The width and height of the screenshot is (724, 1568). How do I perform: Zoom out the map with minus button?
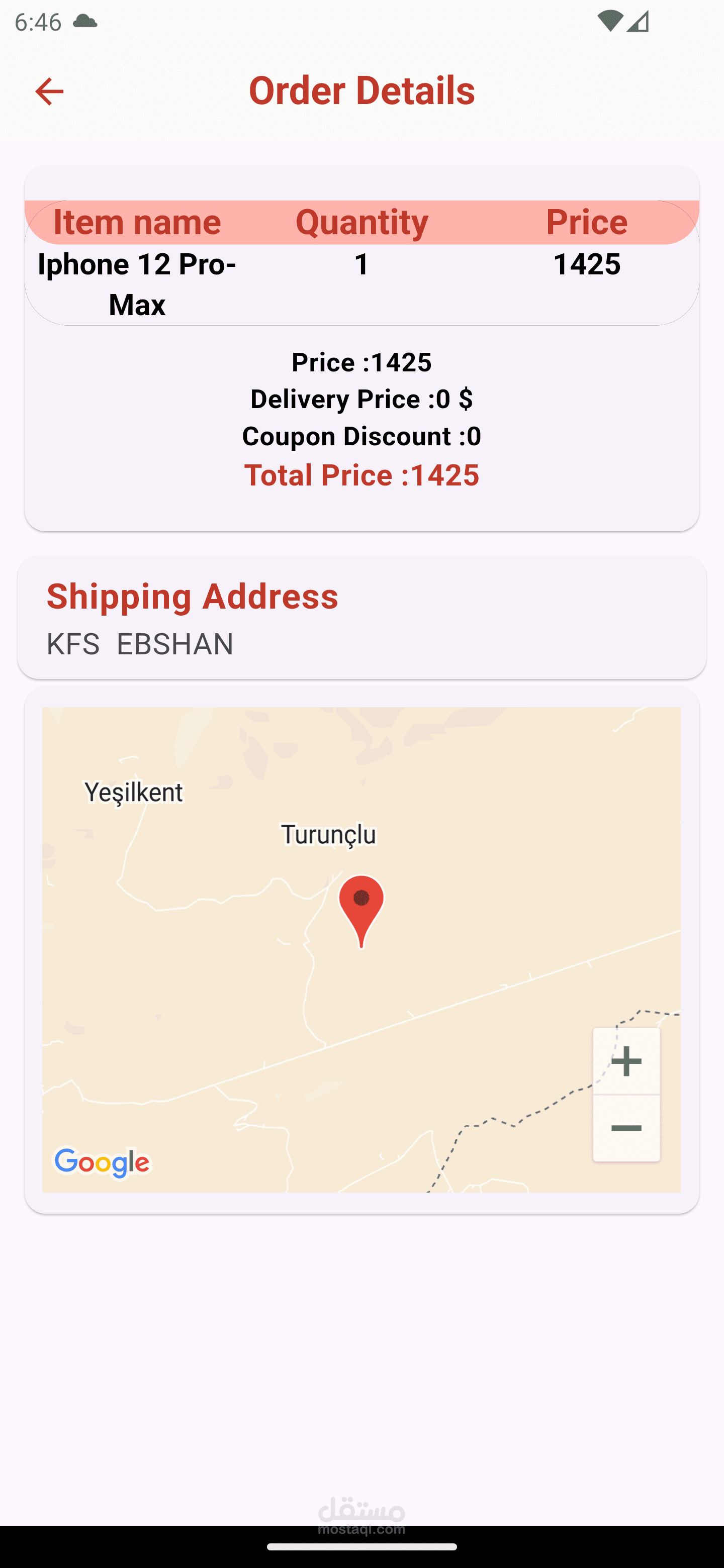coord(626,1129)
